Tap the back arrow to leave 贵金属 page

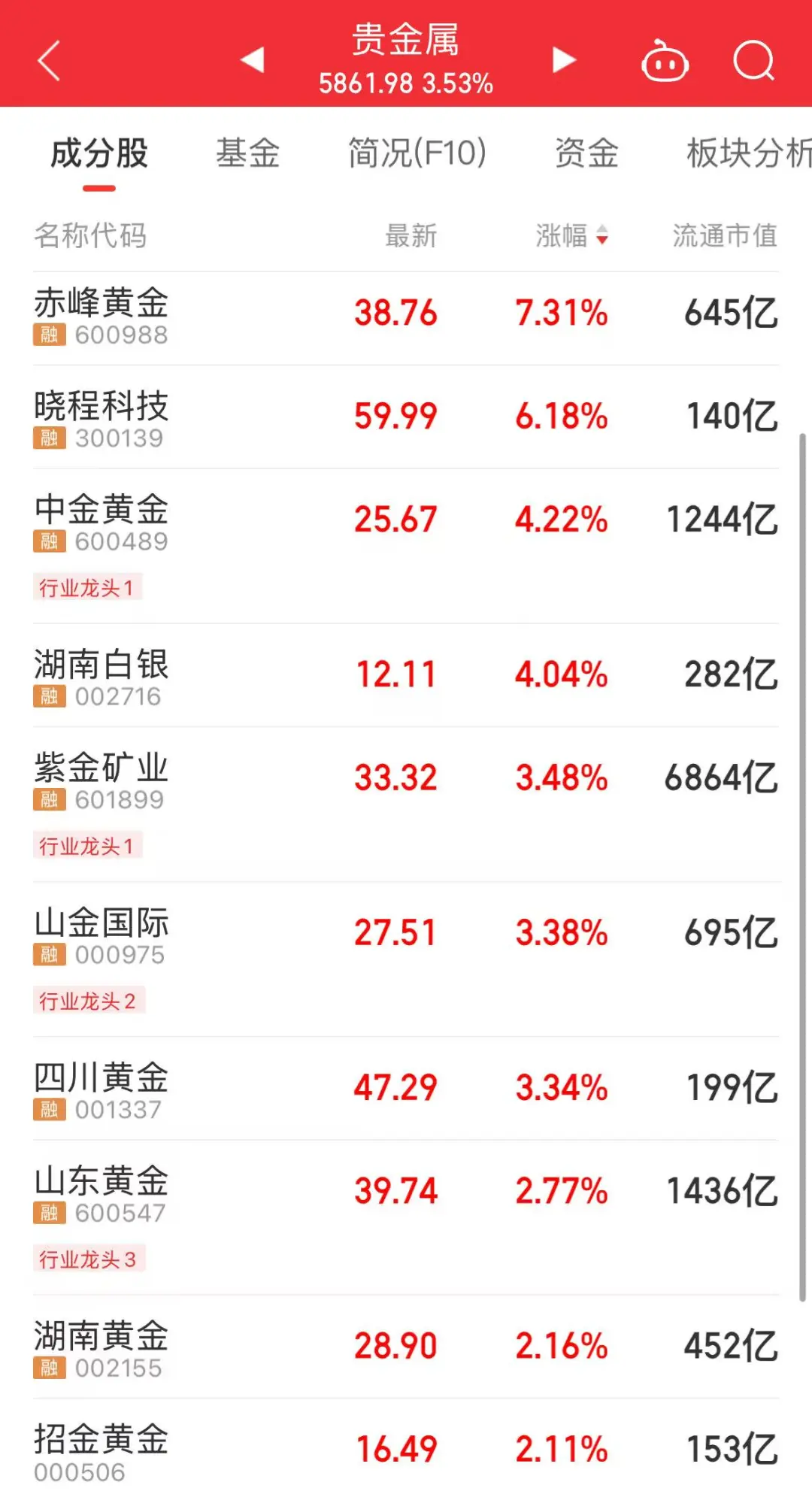tap(48, 60)
